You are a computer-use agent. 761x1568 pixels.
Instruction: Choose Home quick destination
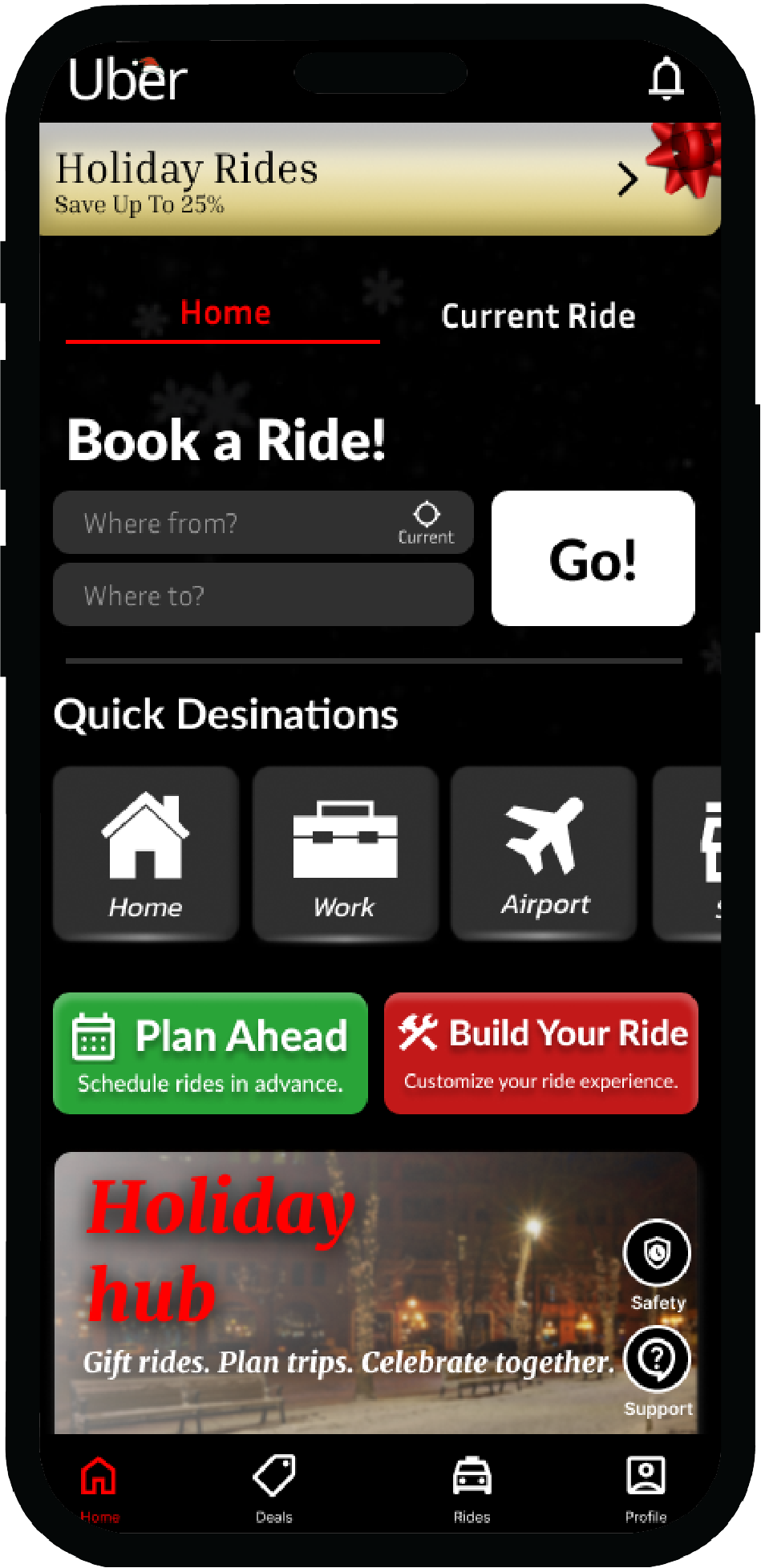pos(146,853)
